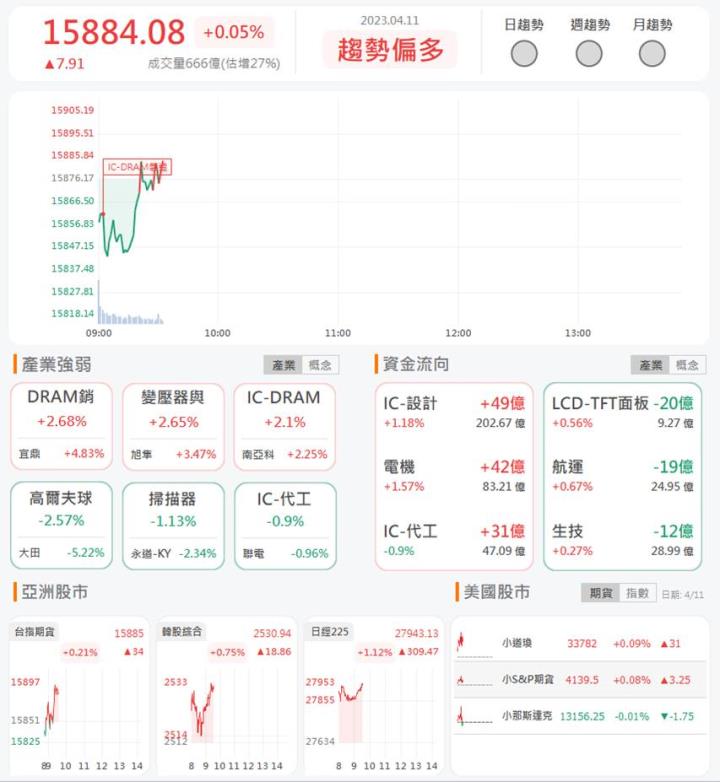Open 航運 -19億 fund flow row
720x782 pixels.
point(622,476)
